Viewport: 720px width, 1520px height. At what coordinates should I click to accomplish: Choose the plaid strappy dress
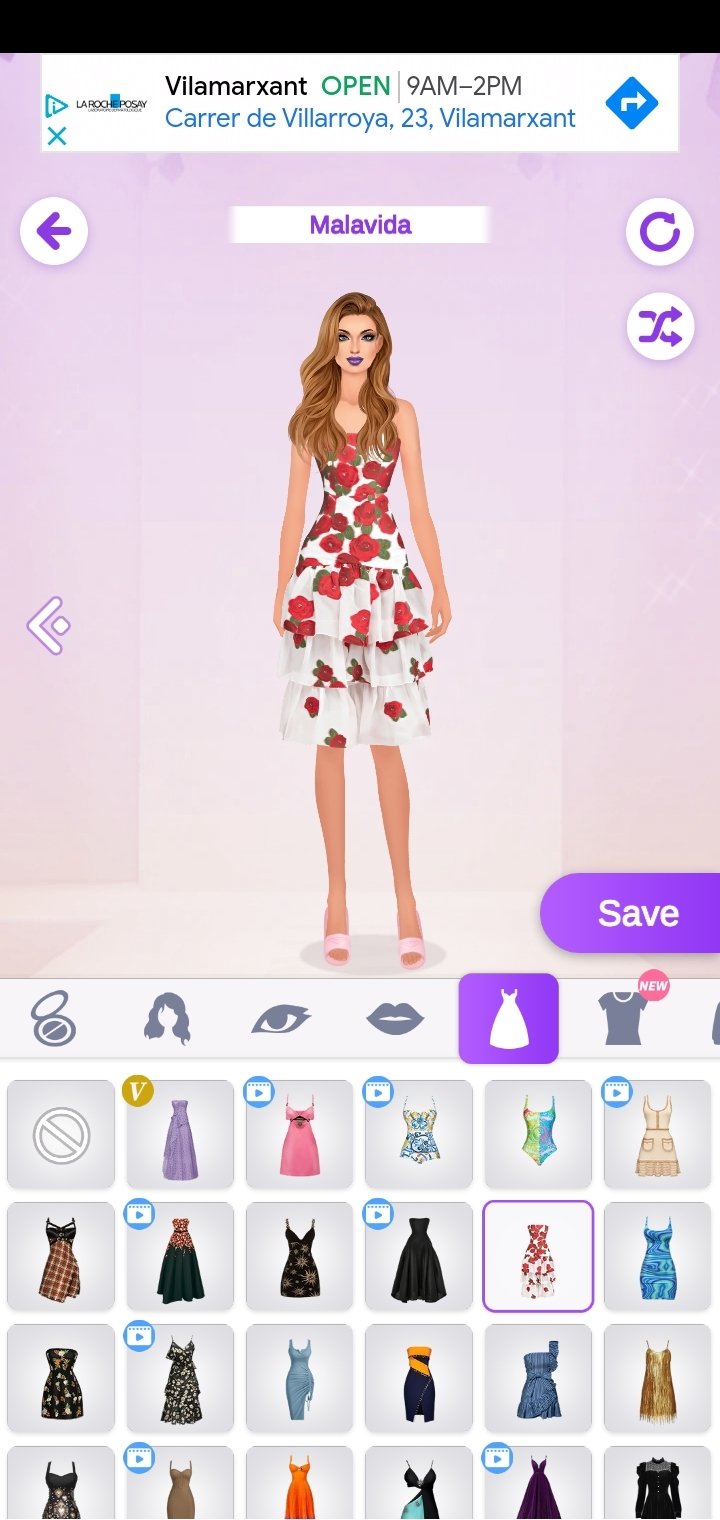click(x=61, y=1257)
